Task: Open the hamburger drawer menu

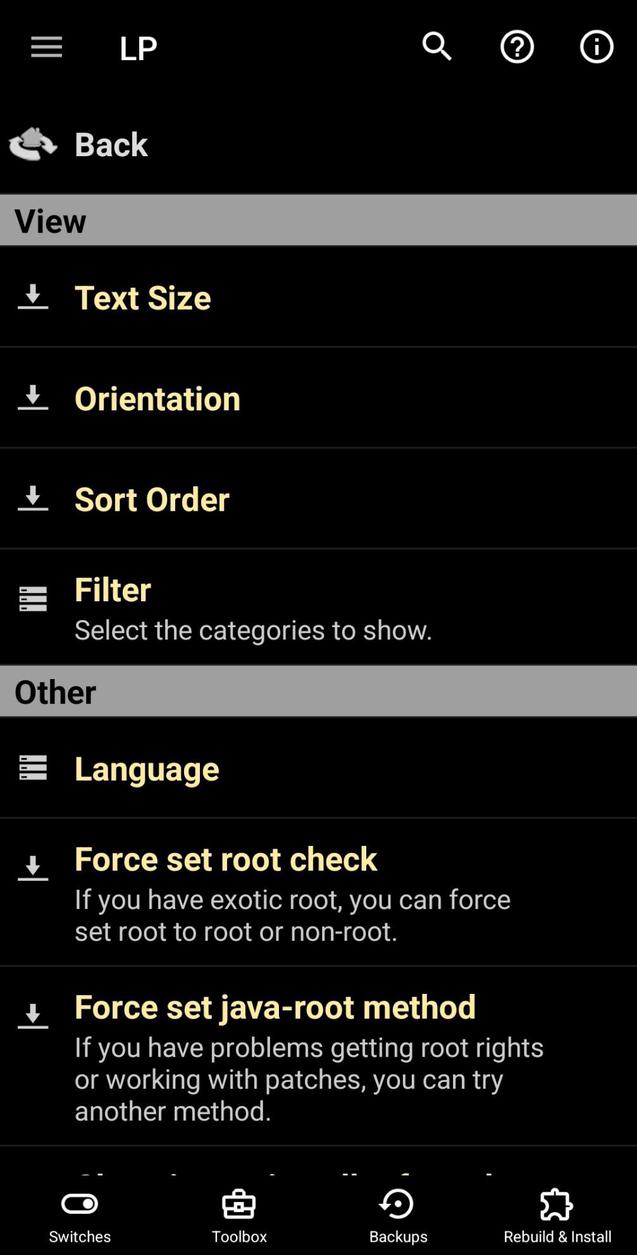Action: coord(46,47)
